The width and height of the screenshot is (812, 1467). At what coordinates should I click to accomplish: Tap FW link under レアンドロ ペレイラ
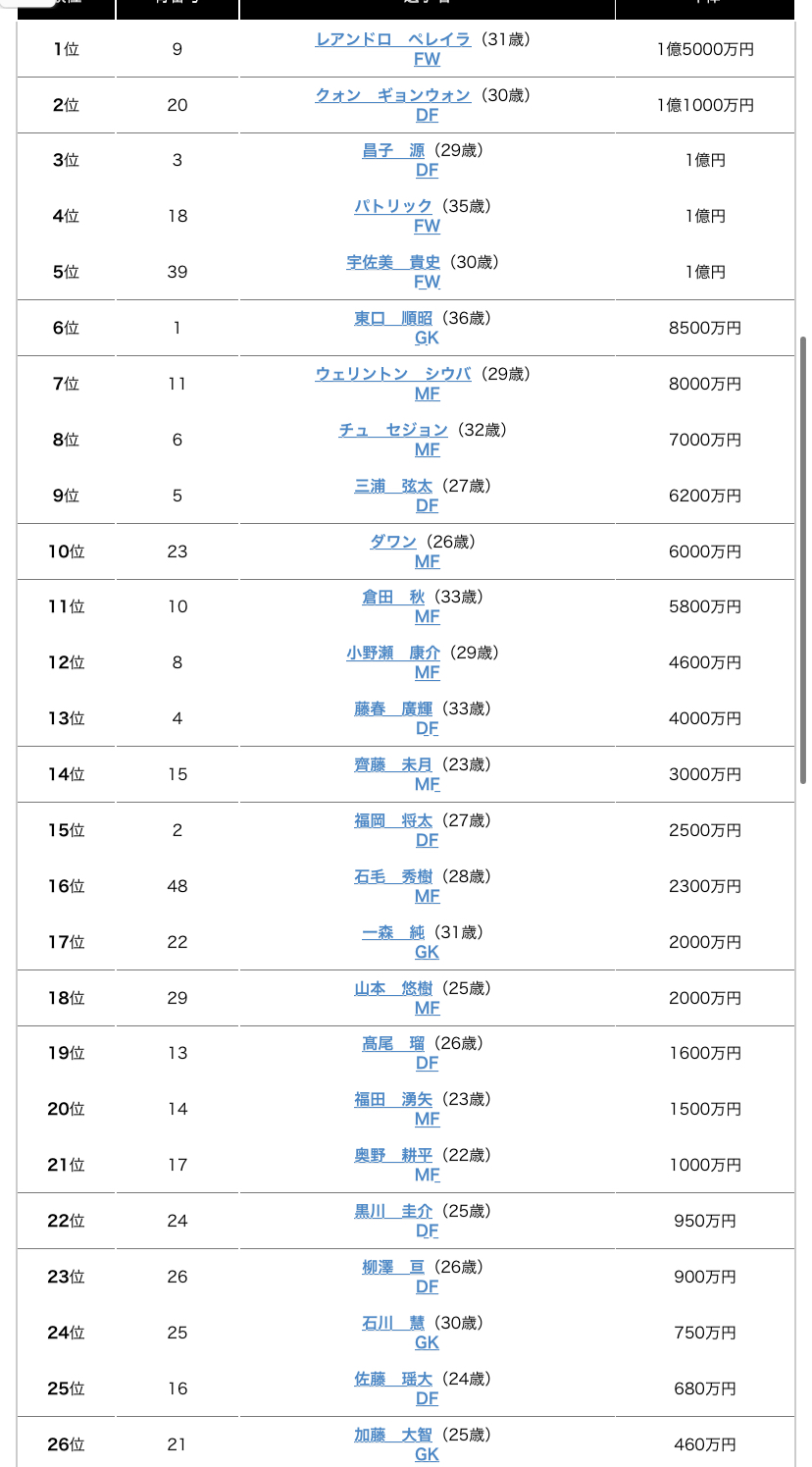click(x=427, y=59)
